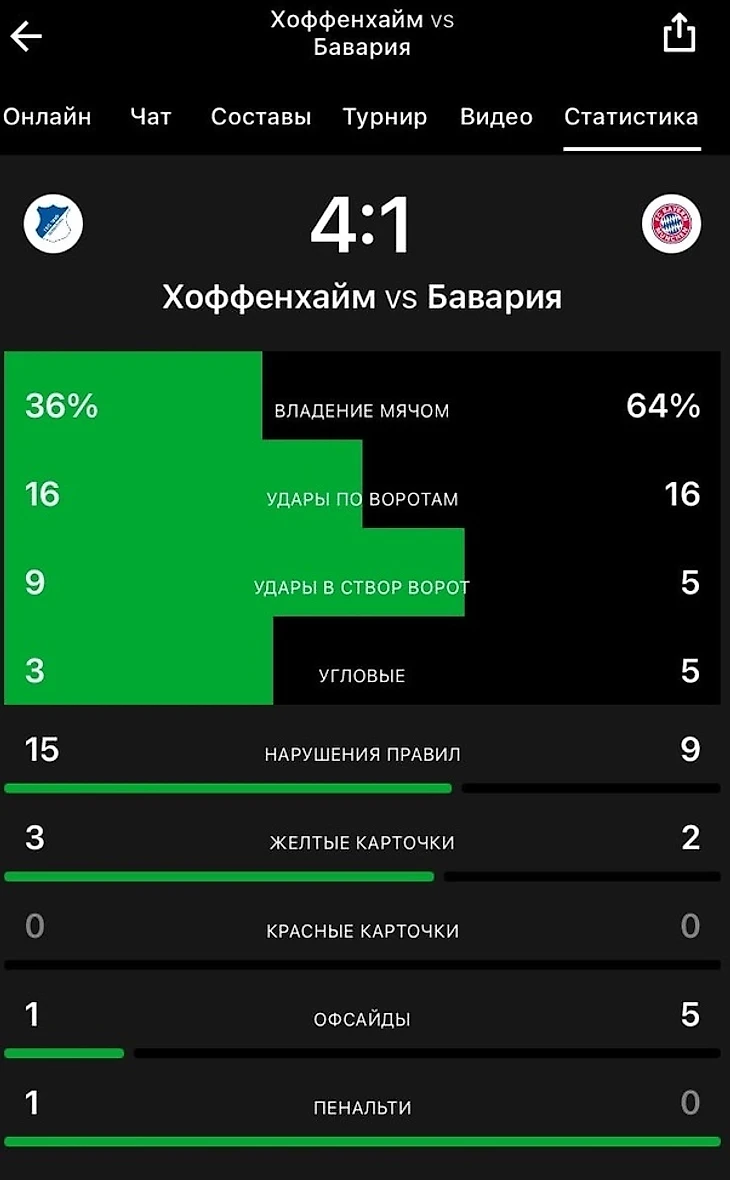Viewport: 730px width, 1180px height.
Task: Select the Статистика tab
Action: 631,117
